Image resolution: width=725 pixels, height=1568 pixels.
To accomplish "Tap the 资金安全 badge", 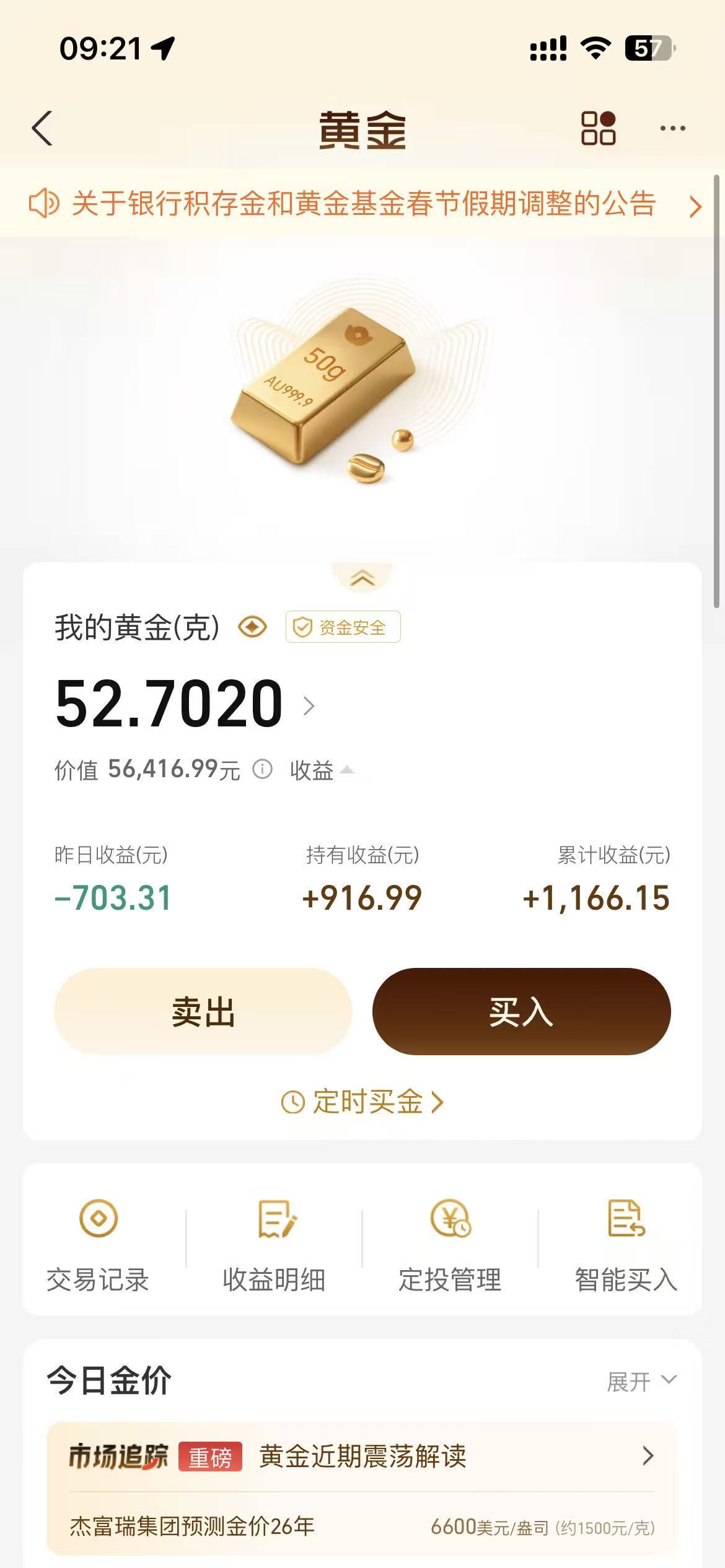I will [343, 627].
